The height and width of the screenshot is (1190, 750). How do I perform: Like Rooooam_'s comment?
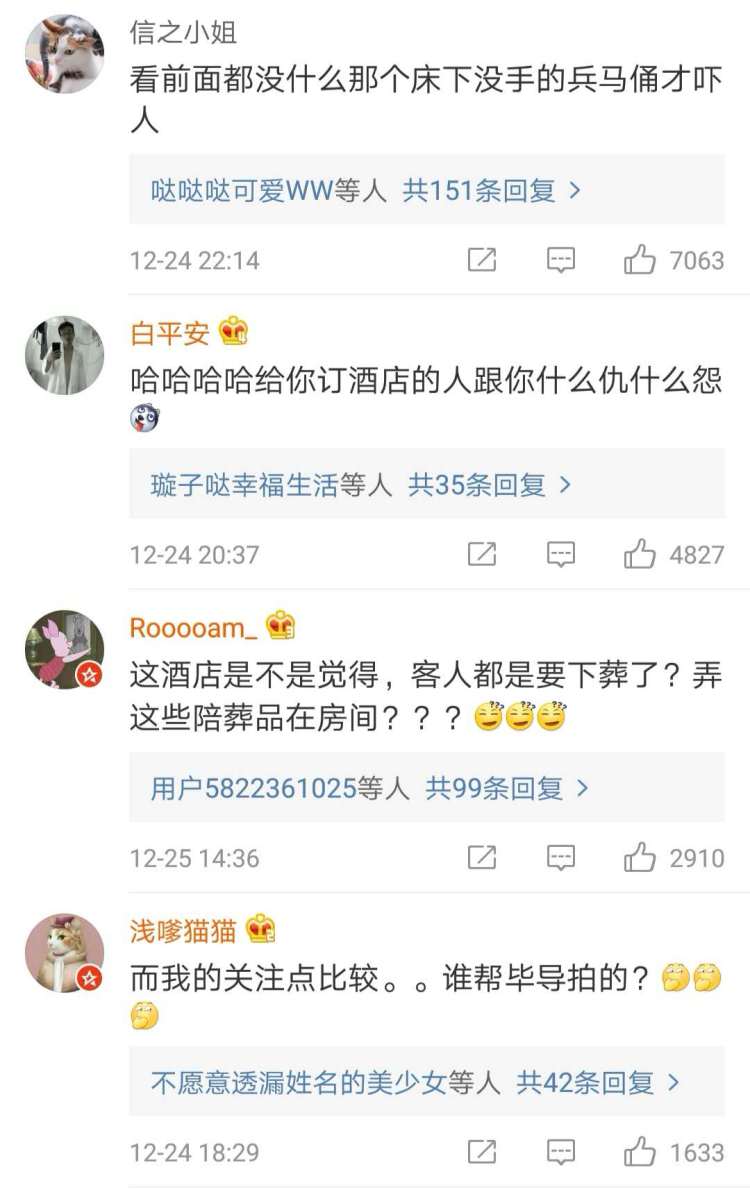coord(640,858)
